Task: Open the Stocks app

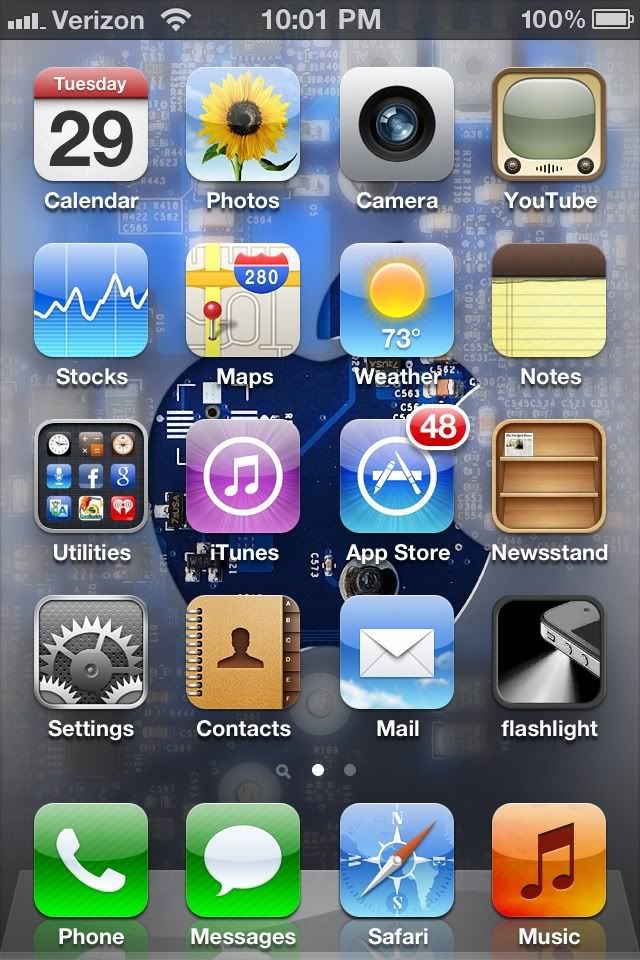Action: 91,300
